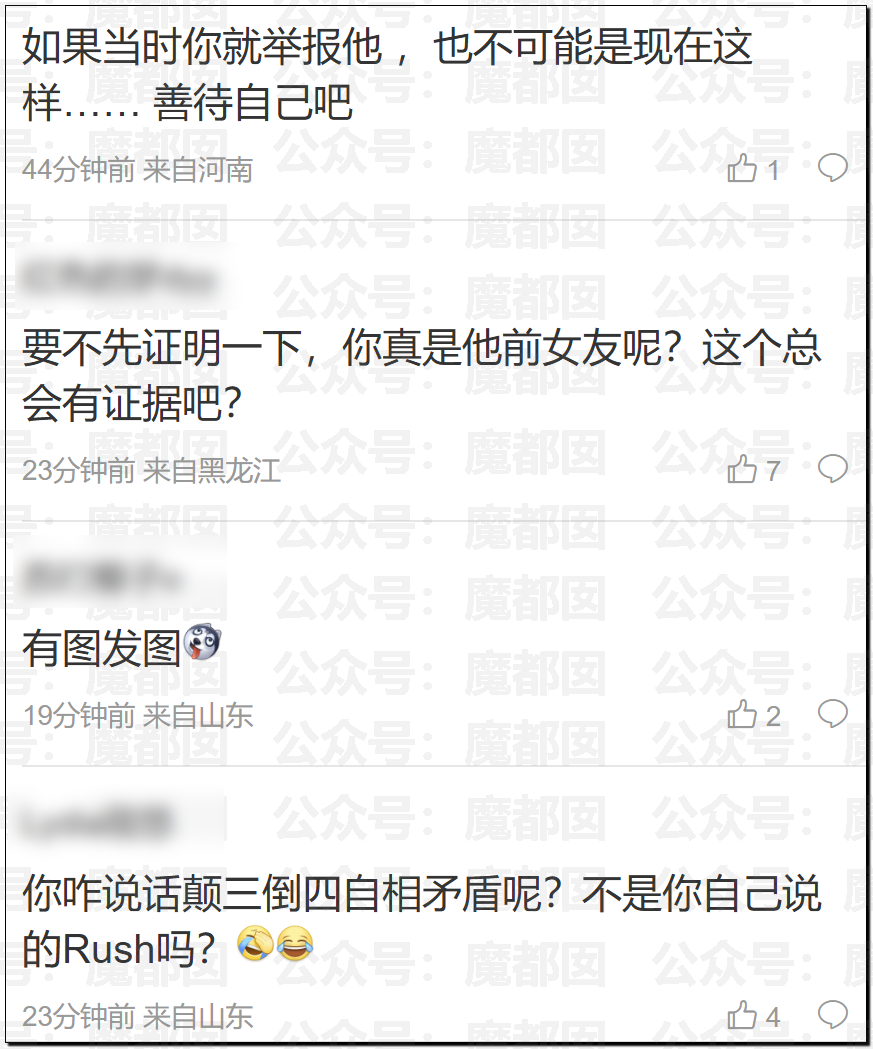Reply to the 有图发图 comment

(x=832, y=714)
